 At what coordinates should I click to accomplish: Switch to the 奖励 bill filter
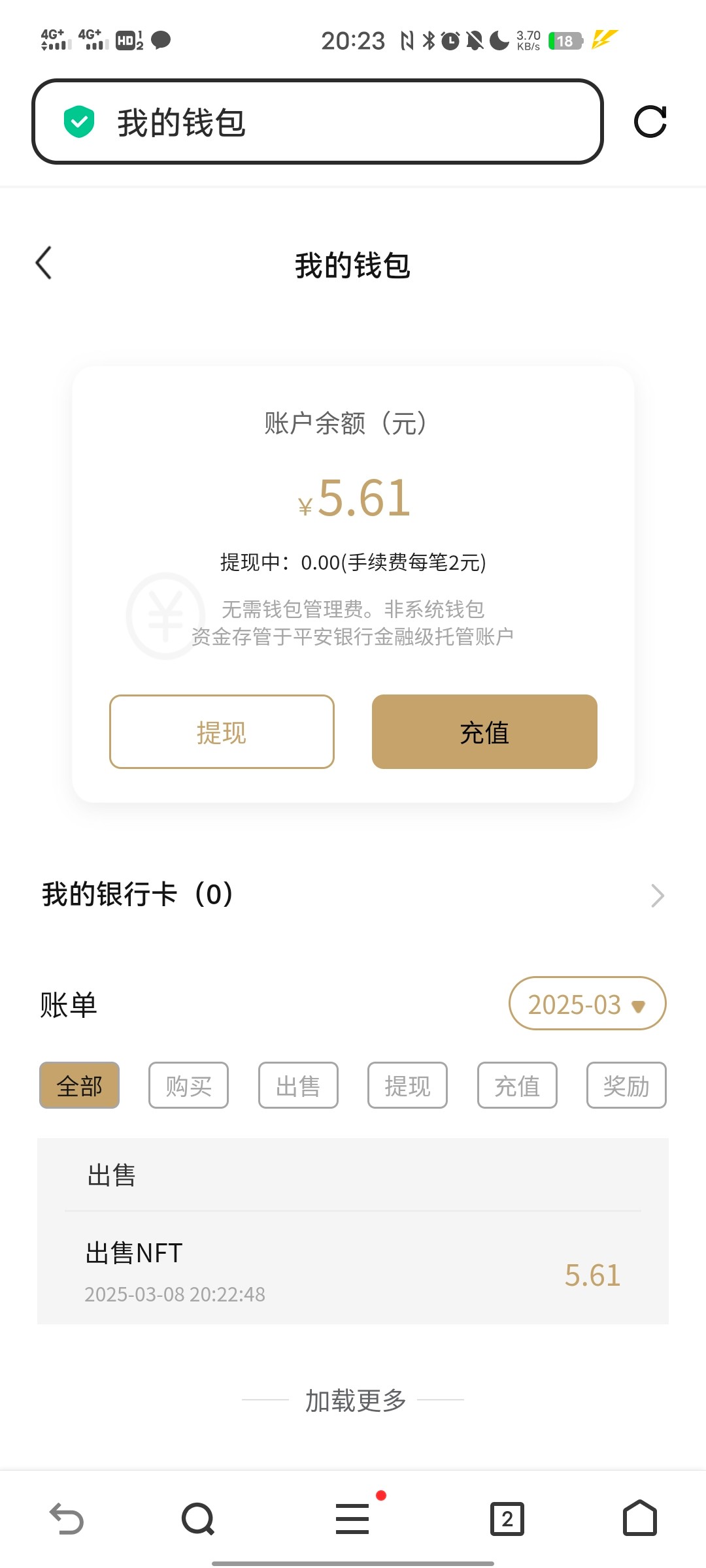pyautogui.click(x=626, y=1085)
